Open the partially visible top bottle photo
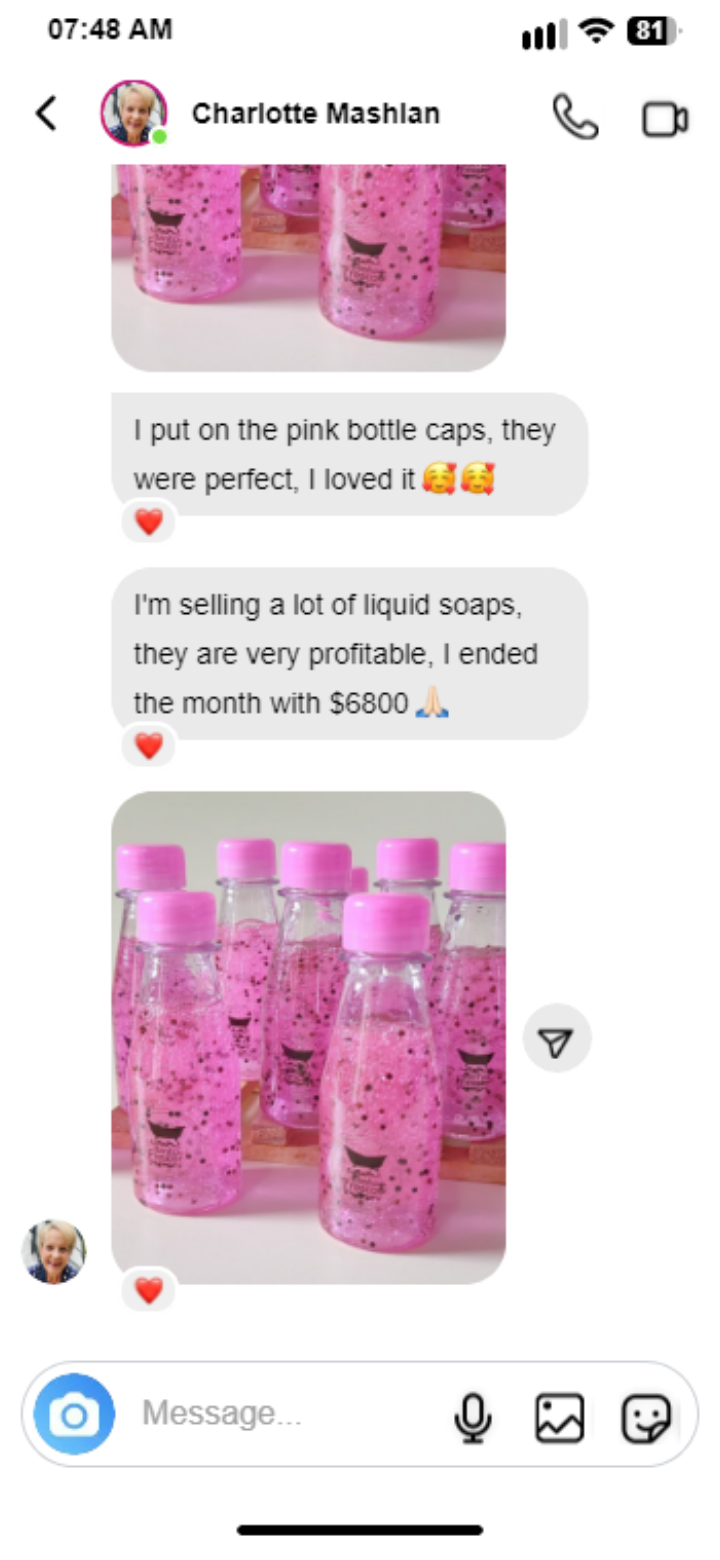Viewport: 720px width, 1560px height. click(308, 266)
